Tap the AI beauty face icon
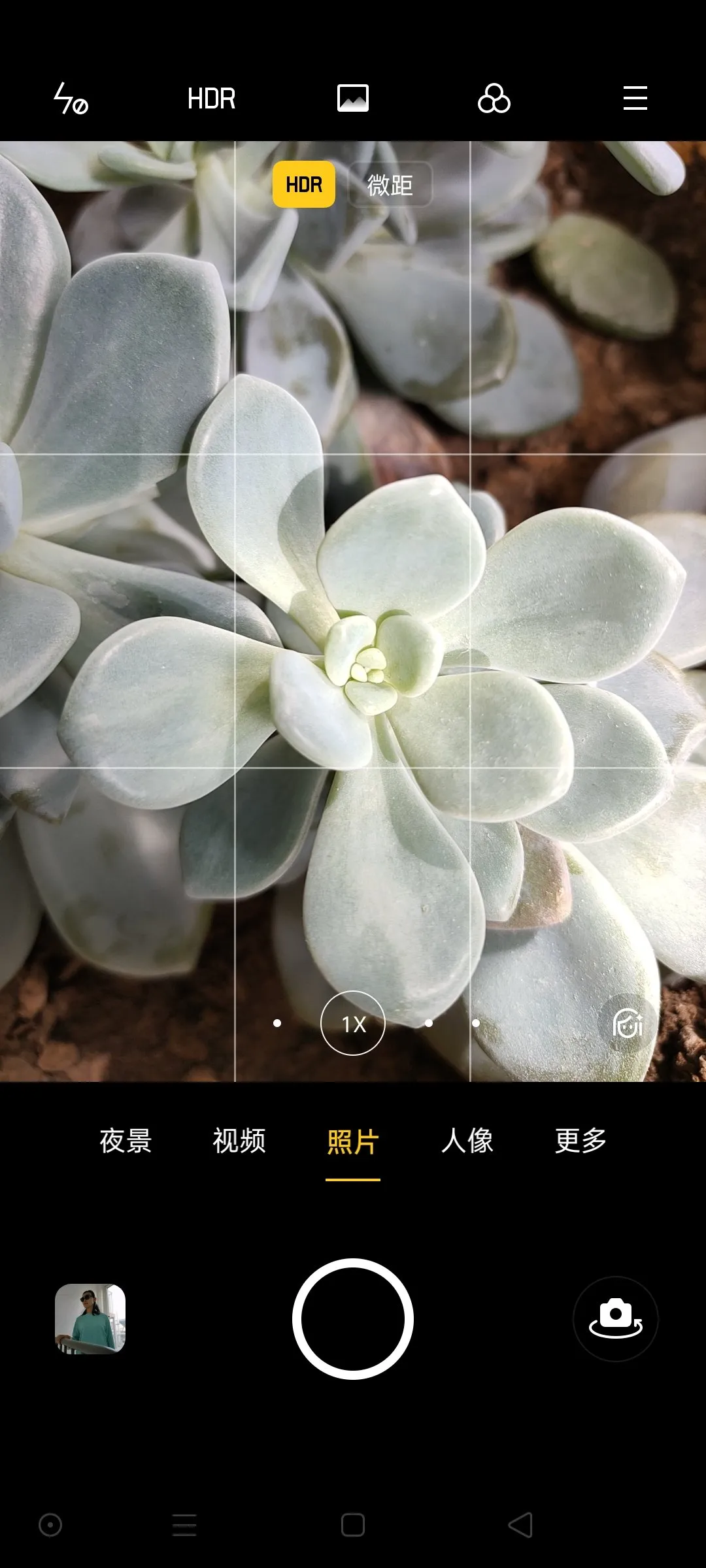Viewport: 706px width, 1568px height. pos(628,1023)
